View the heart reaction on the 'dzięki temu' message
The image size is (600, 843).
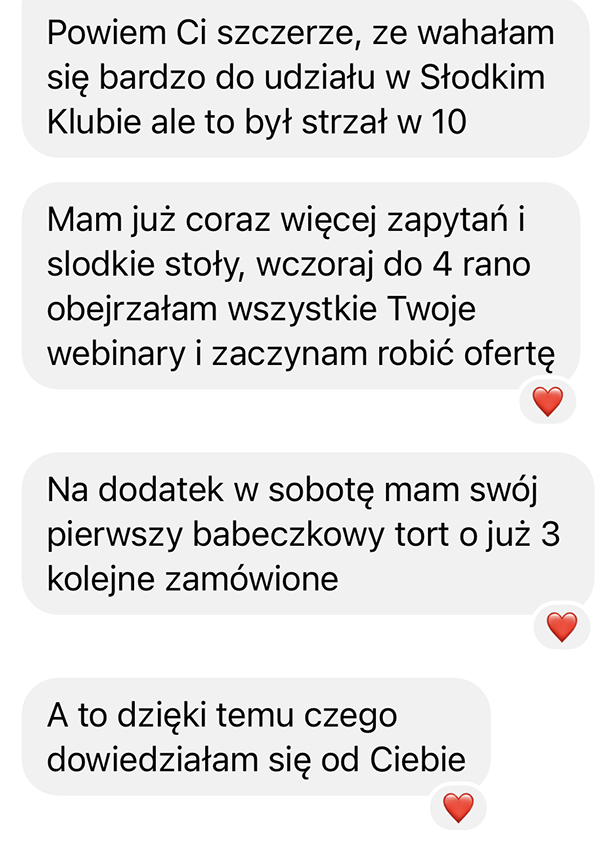[458, 807]
